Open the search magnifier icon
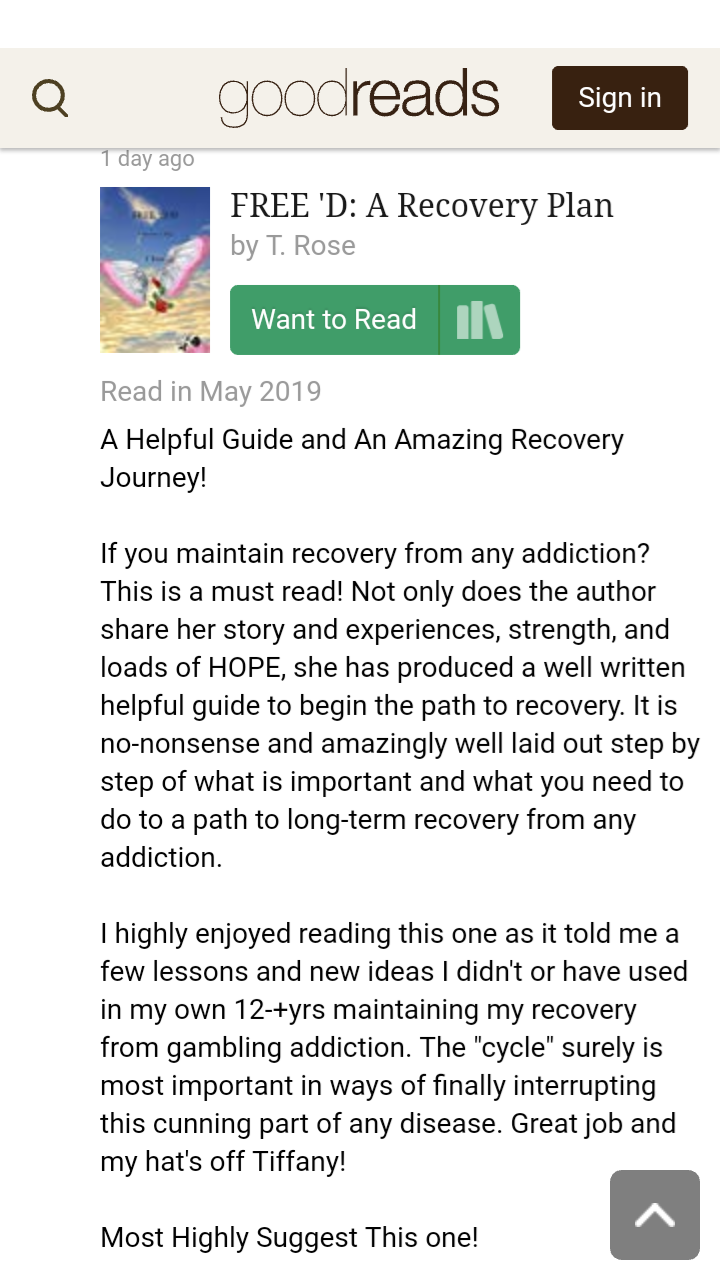The image size is (720, 1280). click(50, 98)
